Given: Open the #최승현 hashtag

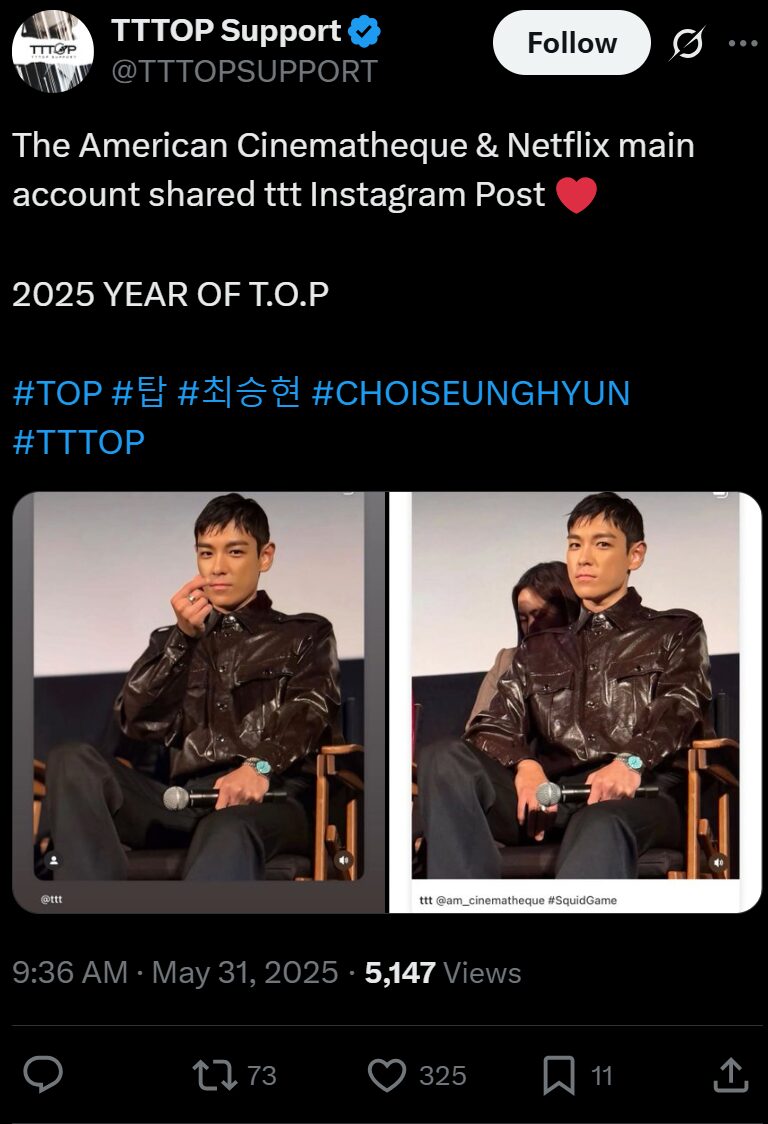Looking at the screenshot, I should point(239,393).
